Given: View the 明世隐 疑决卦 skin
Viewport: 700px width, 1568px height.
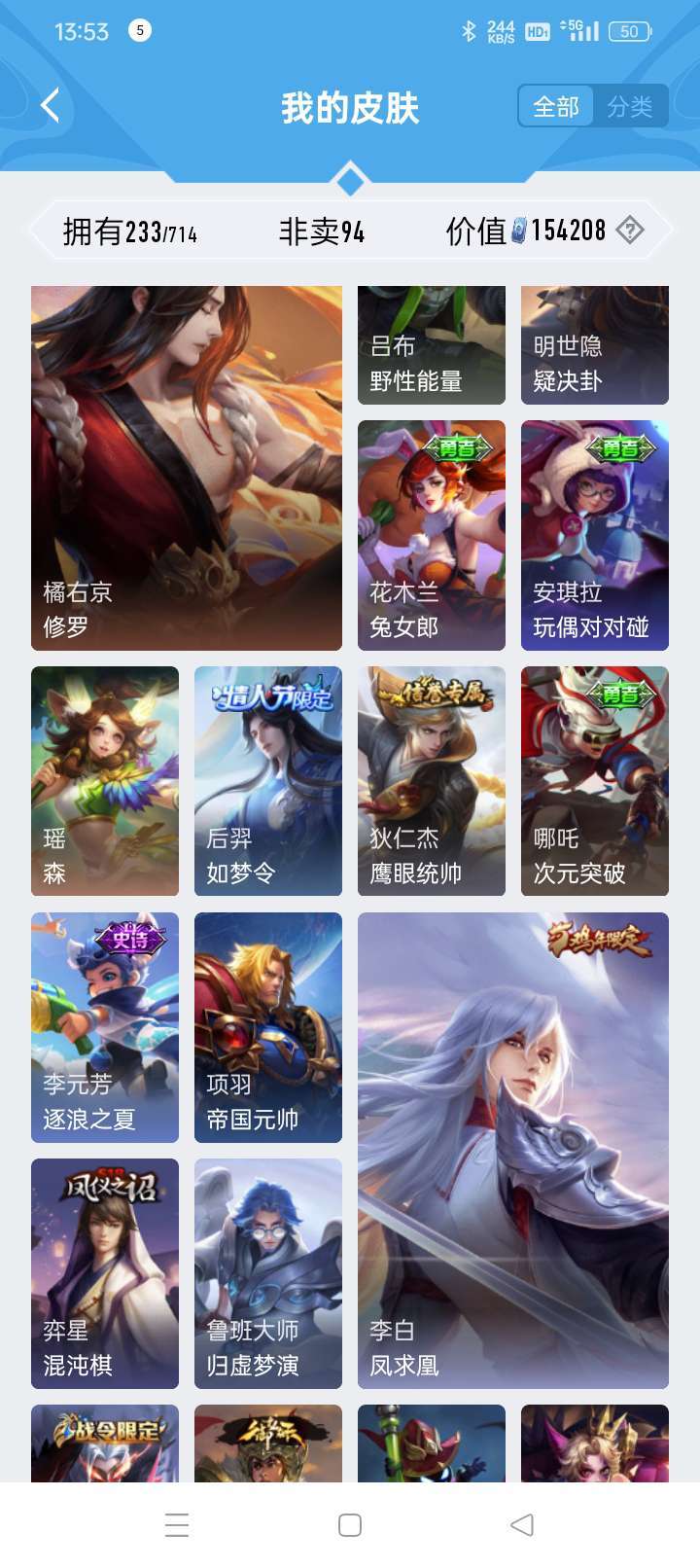Looking at the screenshot, I should click(x=595, y=345).
